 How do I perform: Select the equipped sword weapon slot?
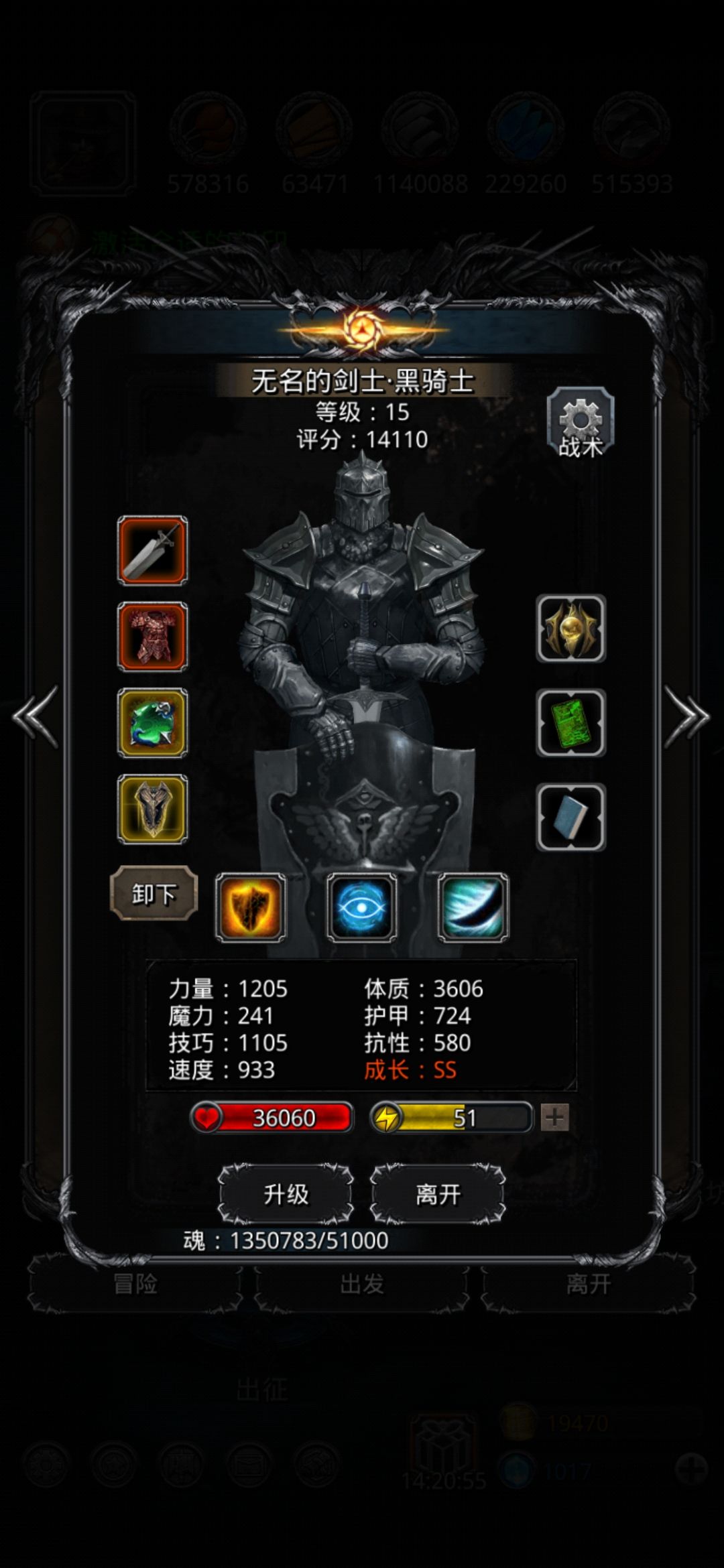(153, 550)
